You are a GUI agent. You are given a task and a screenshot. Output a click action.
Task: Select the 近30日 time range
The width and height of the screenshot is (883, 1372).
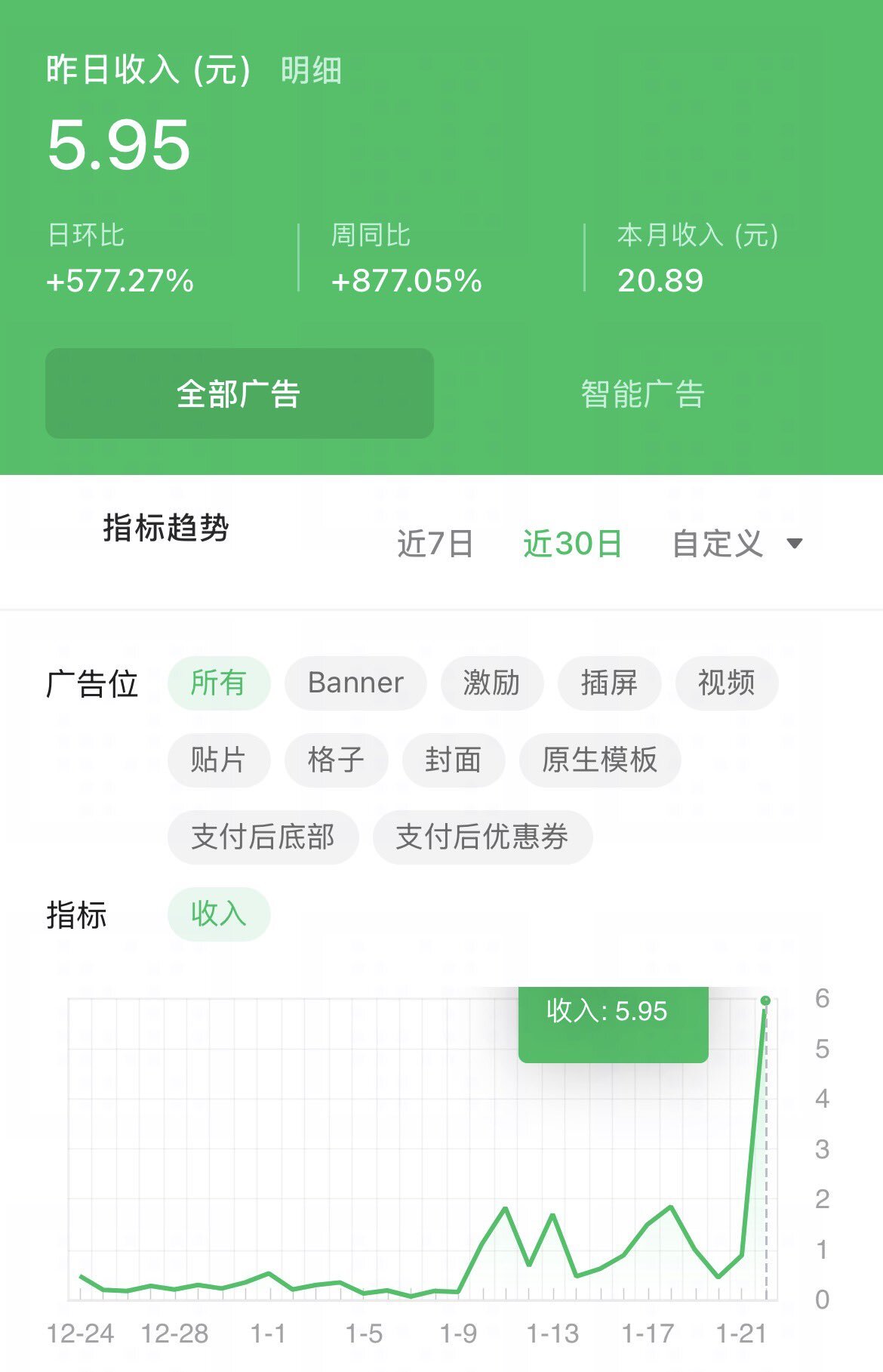(x=572, y=544)
